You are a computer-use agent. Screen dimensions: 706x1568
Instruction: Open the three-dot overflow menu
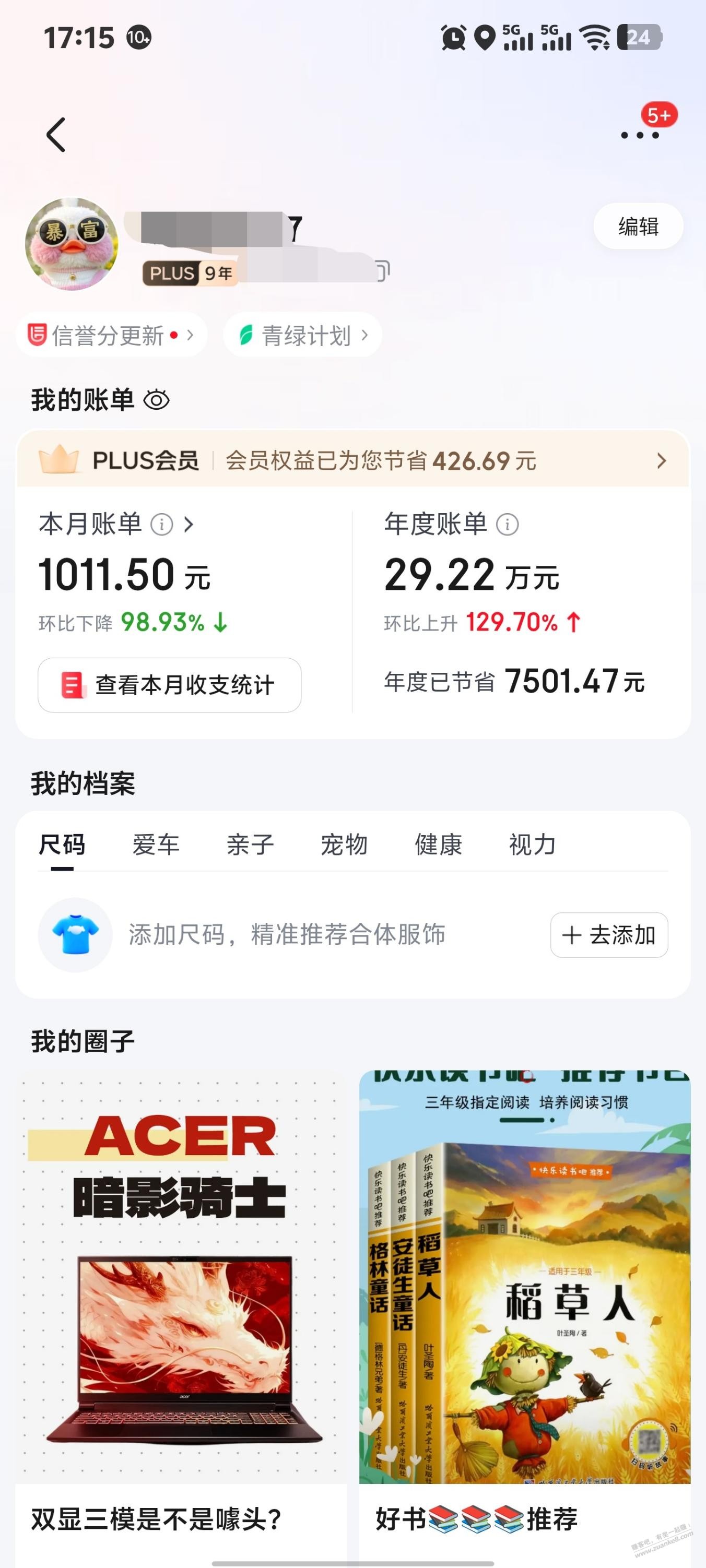click(x=639, y=135)
